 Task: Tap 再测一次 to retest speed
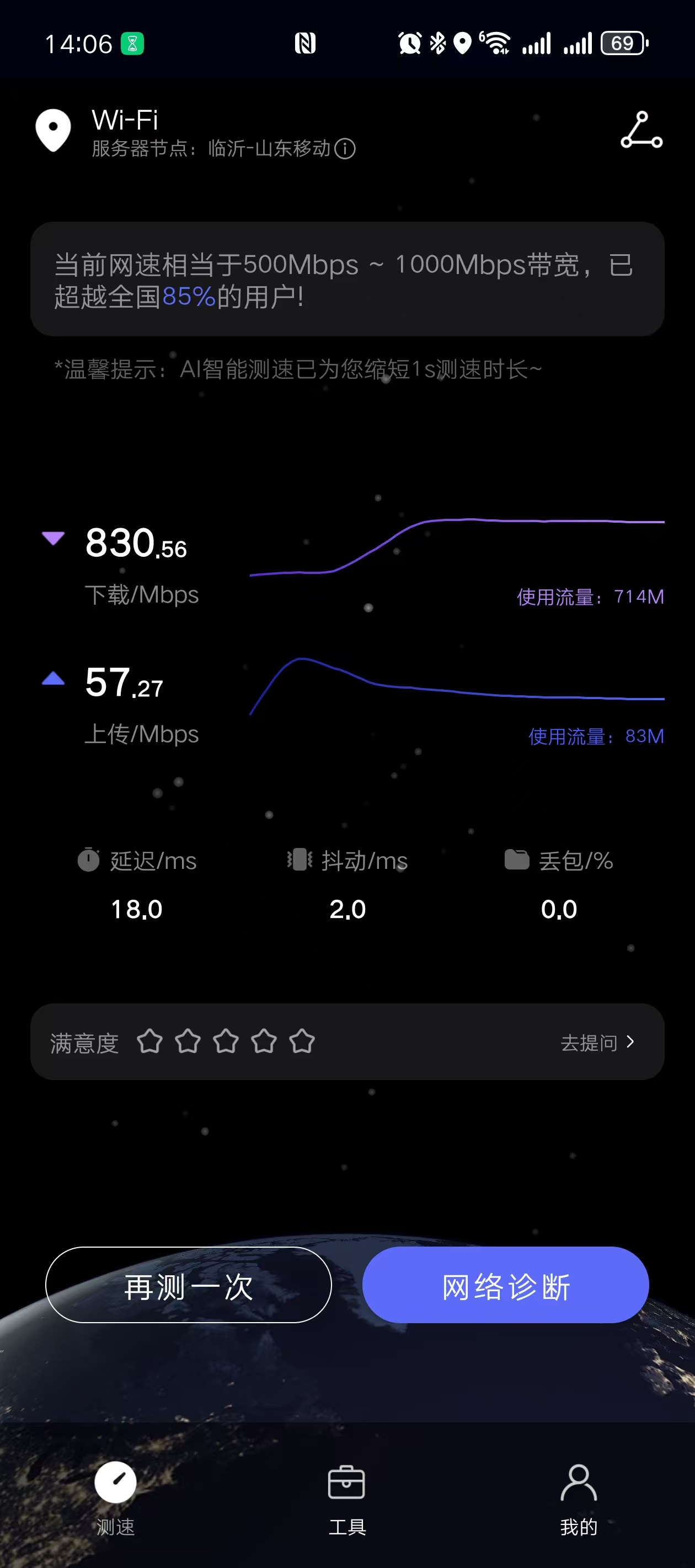pos(188,1285)
